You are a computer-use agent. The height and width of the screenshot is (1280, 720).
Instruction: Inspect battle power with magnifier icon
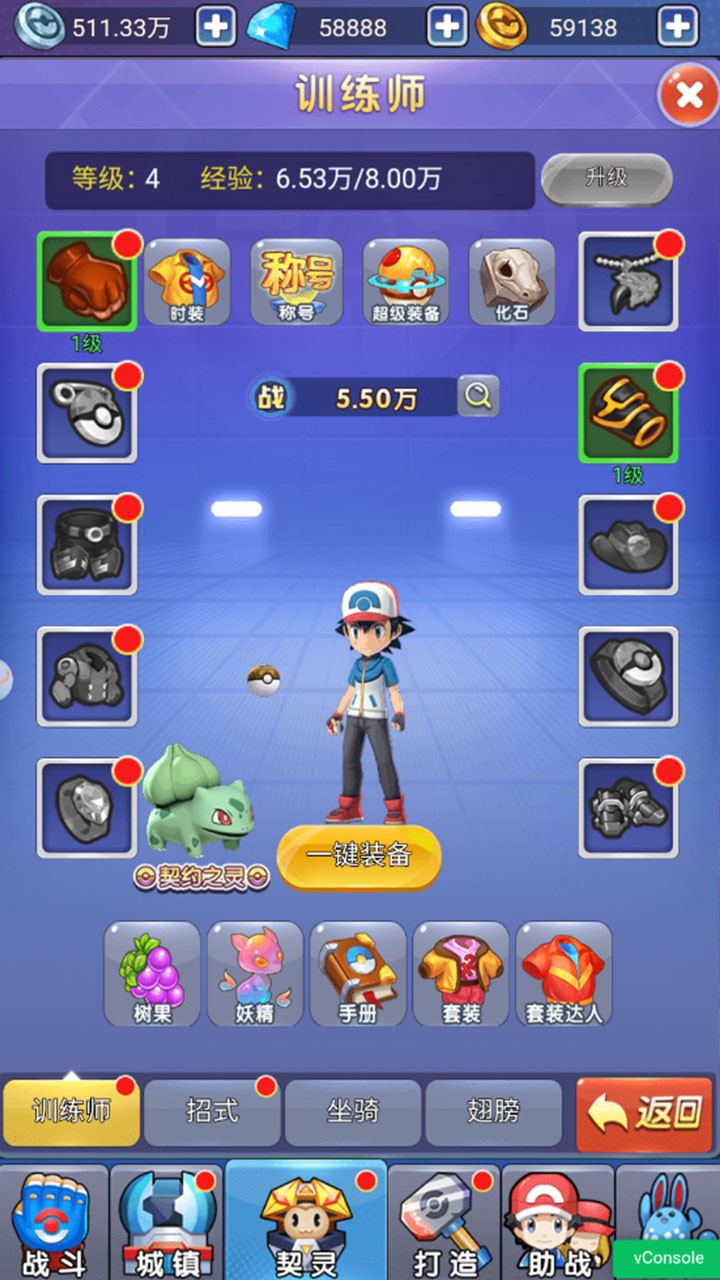[x=478, y=397]
